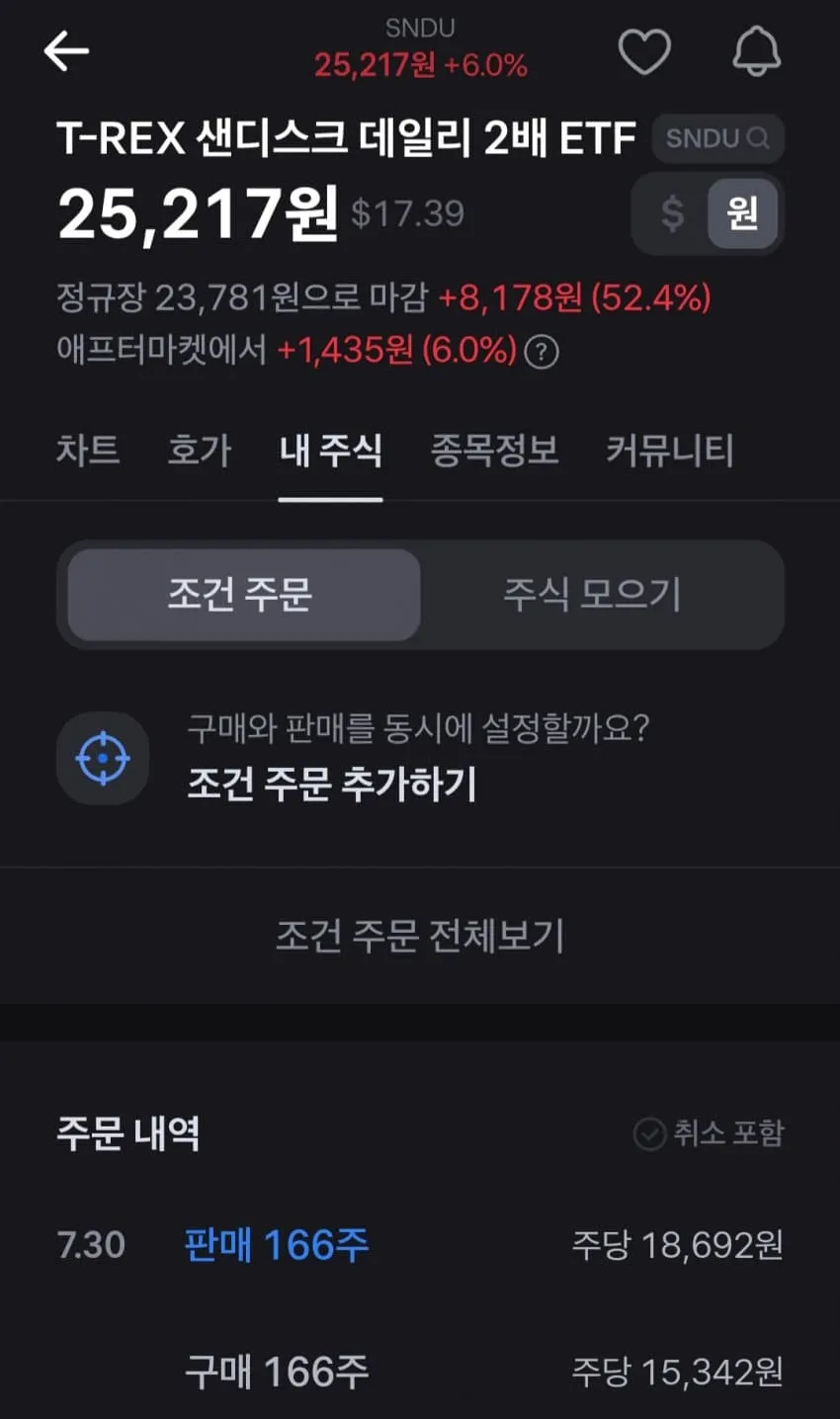The width and height of the screenshot is (840, 1419).
Task: View all with 조건 주문 전체보기
Action: point(420,935)
